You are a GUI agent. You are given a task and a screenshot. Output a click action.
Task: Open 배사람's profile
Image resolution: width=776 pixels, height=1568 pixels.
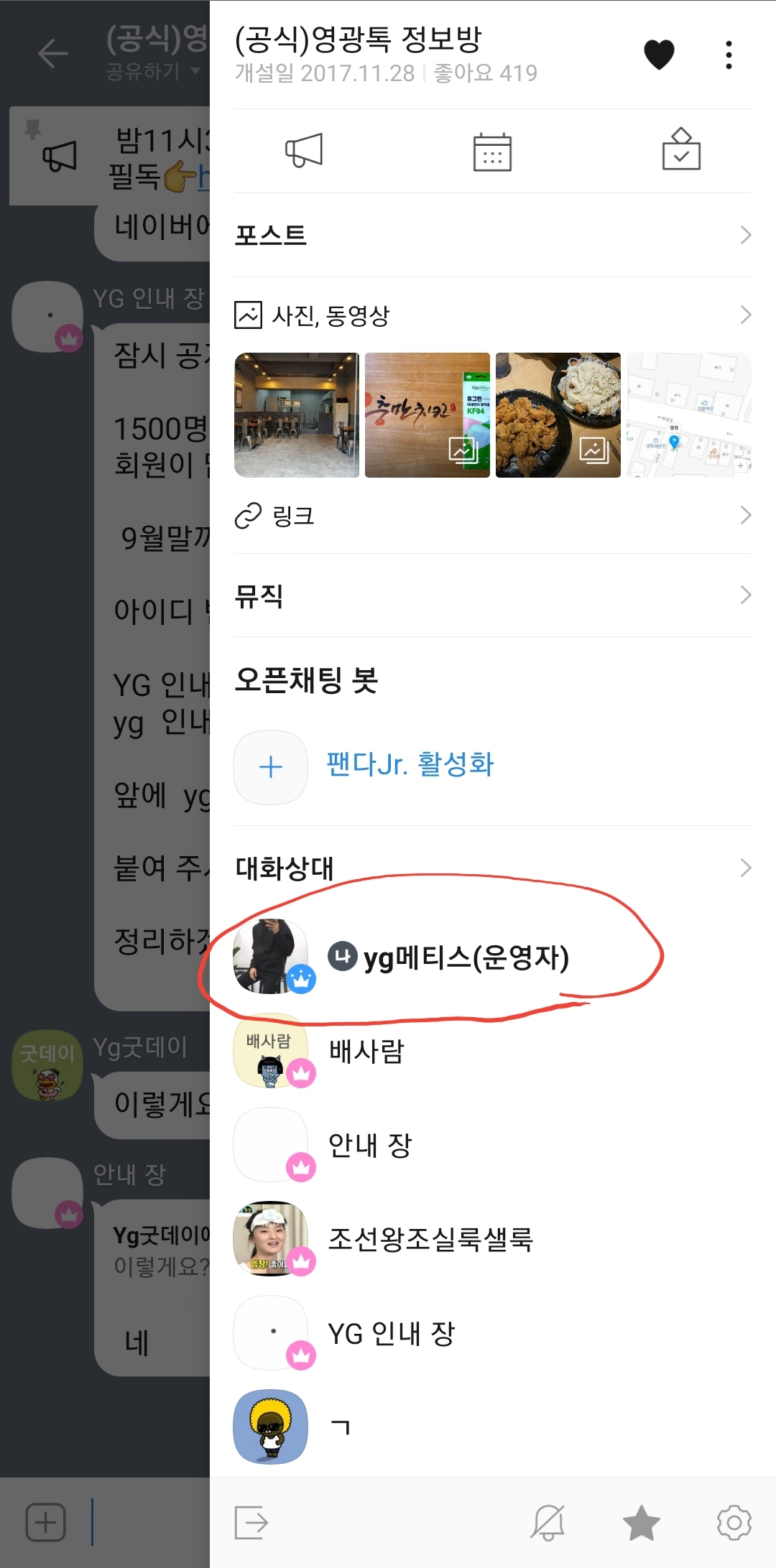click(x=366, y=1051)
